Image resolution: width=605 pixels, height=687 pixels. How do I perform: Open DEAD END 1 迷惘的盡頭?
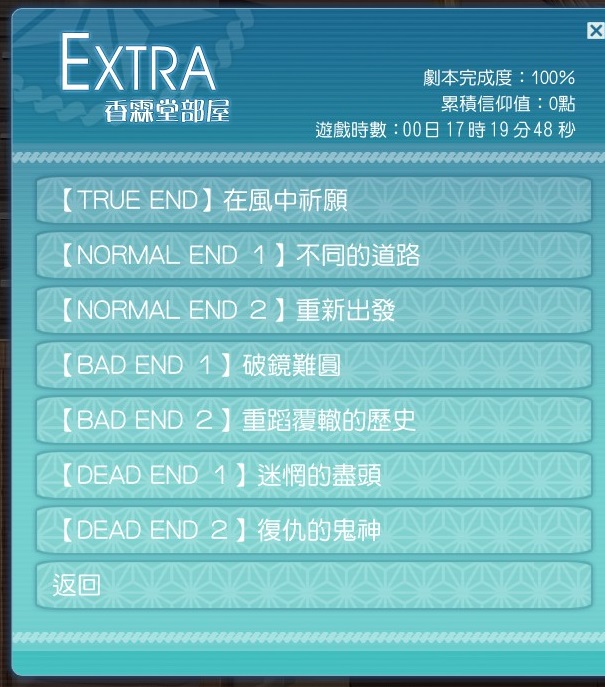coord(313,475)
